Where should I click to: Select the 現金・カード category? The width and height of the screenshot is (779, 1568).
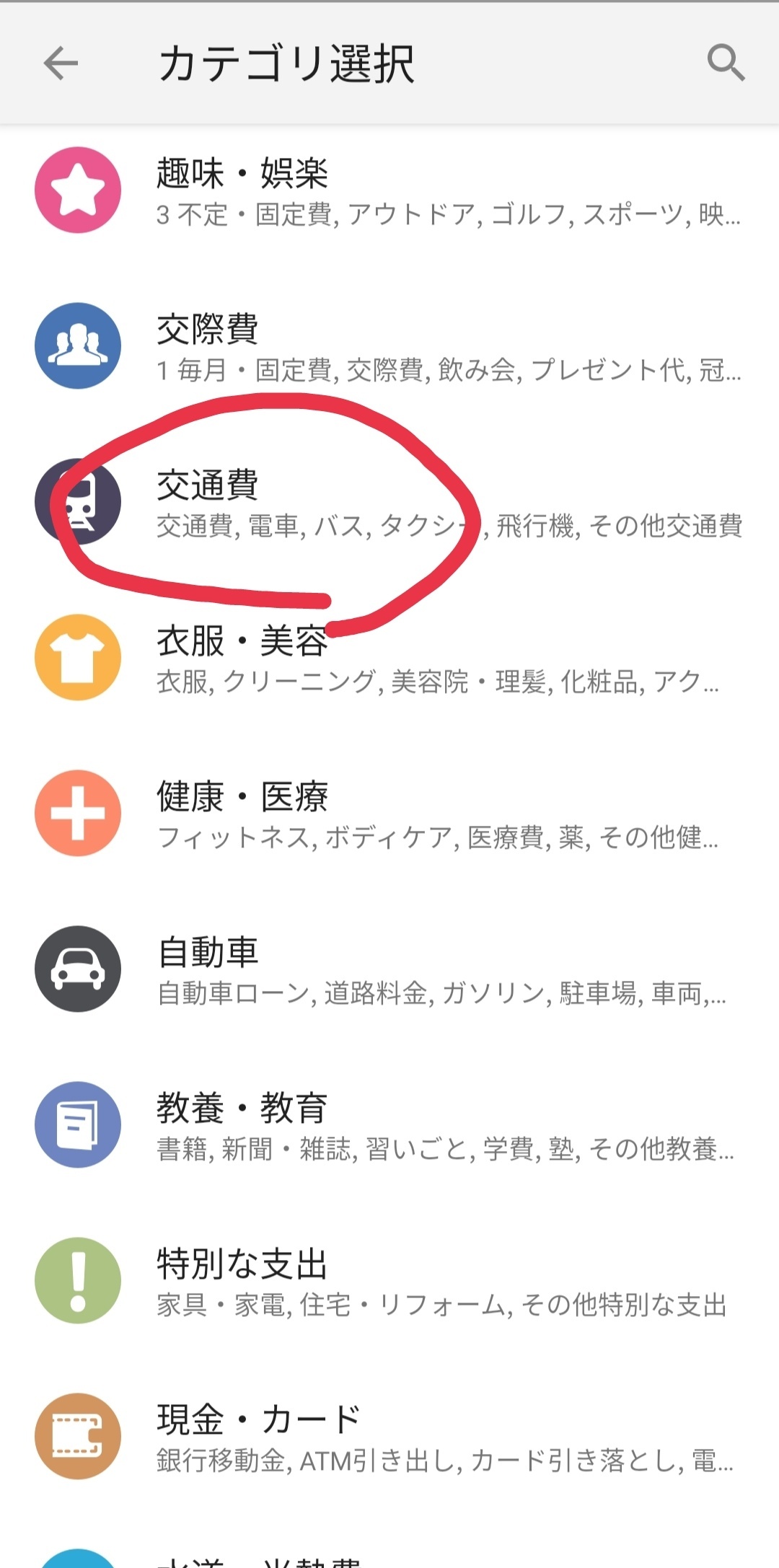pos(389,1437)
